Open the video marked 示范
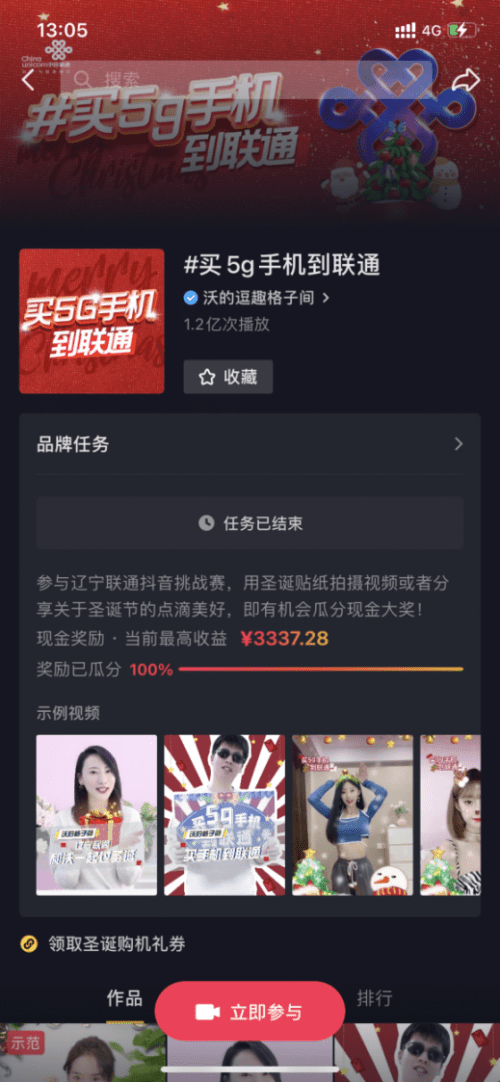500x1082 pixels. click(83, 1052)
